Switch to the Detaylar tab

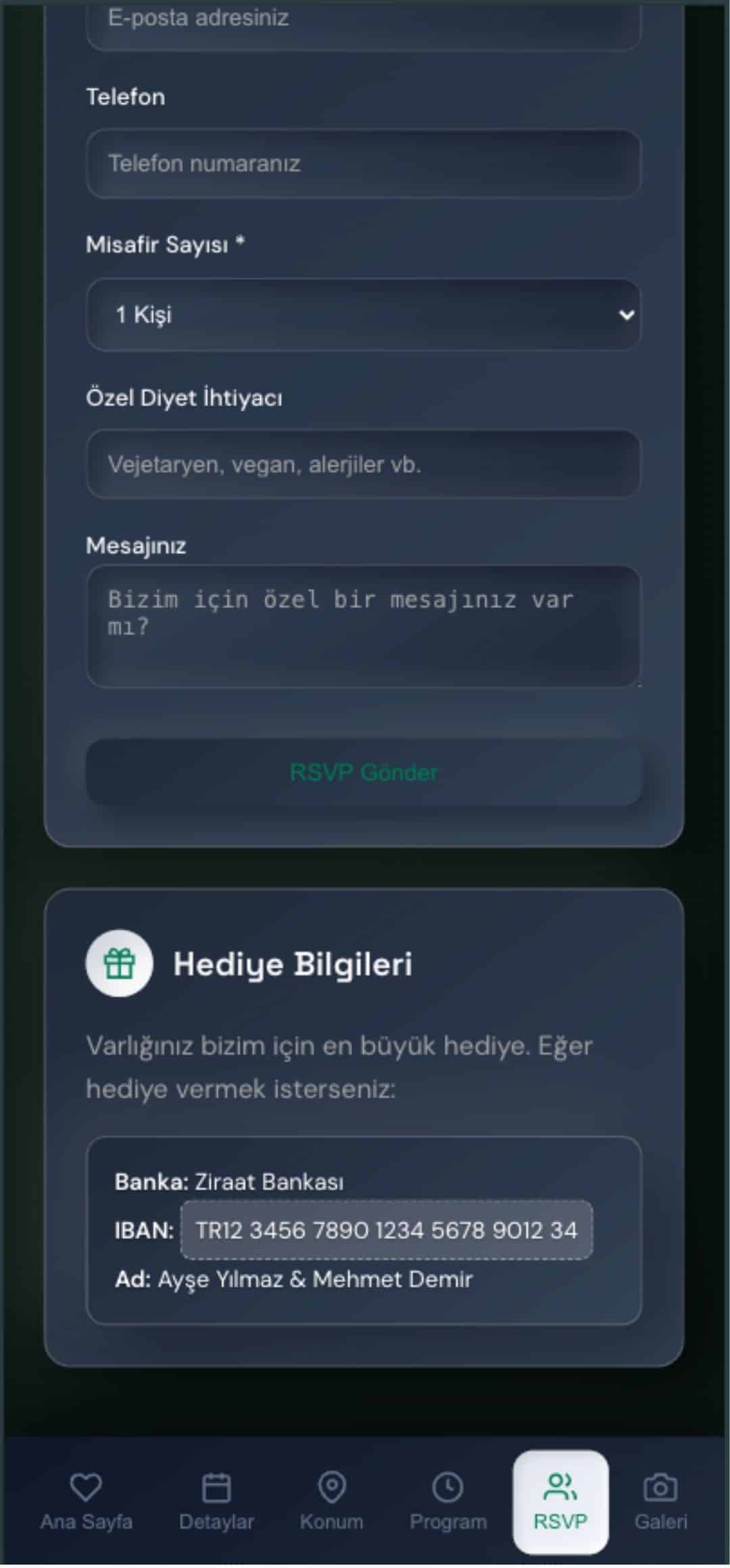(x=216, y=1502)
